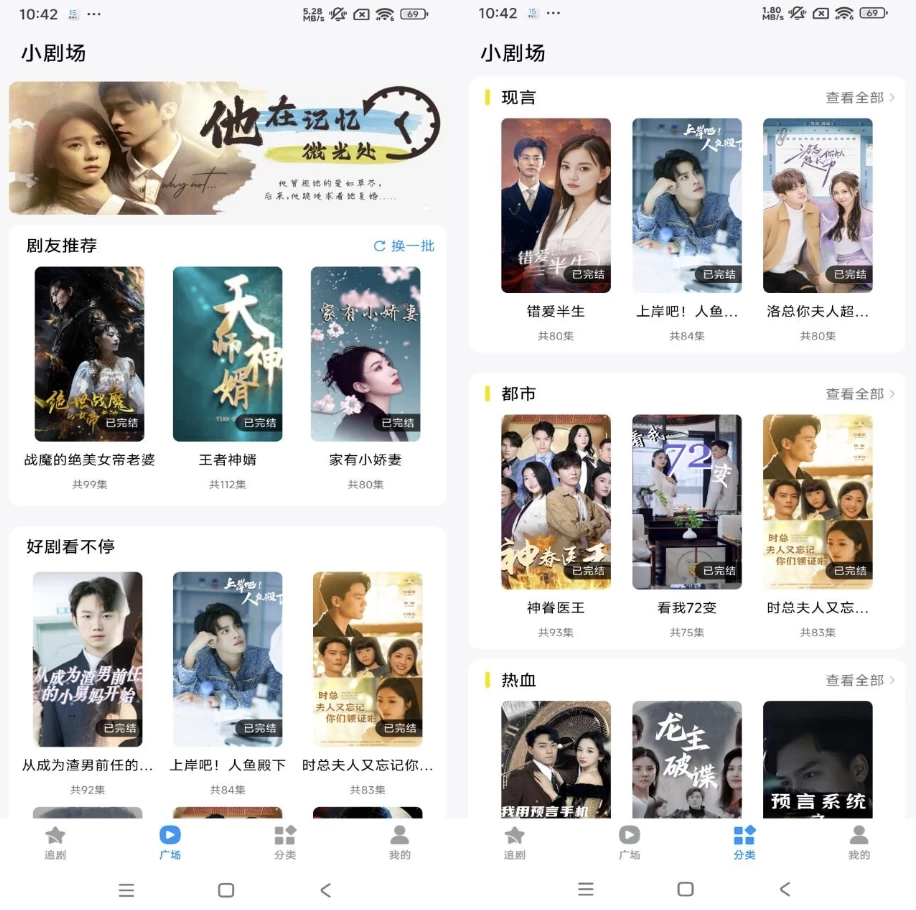Switch to 分类 tab from the 广场 page
Image resolution: width=916 pixels, height=910 pixels.
(285, 842)
